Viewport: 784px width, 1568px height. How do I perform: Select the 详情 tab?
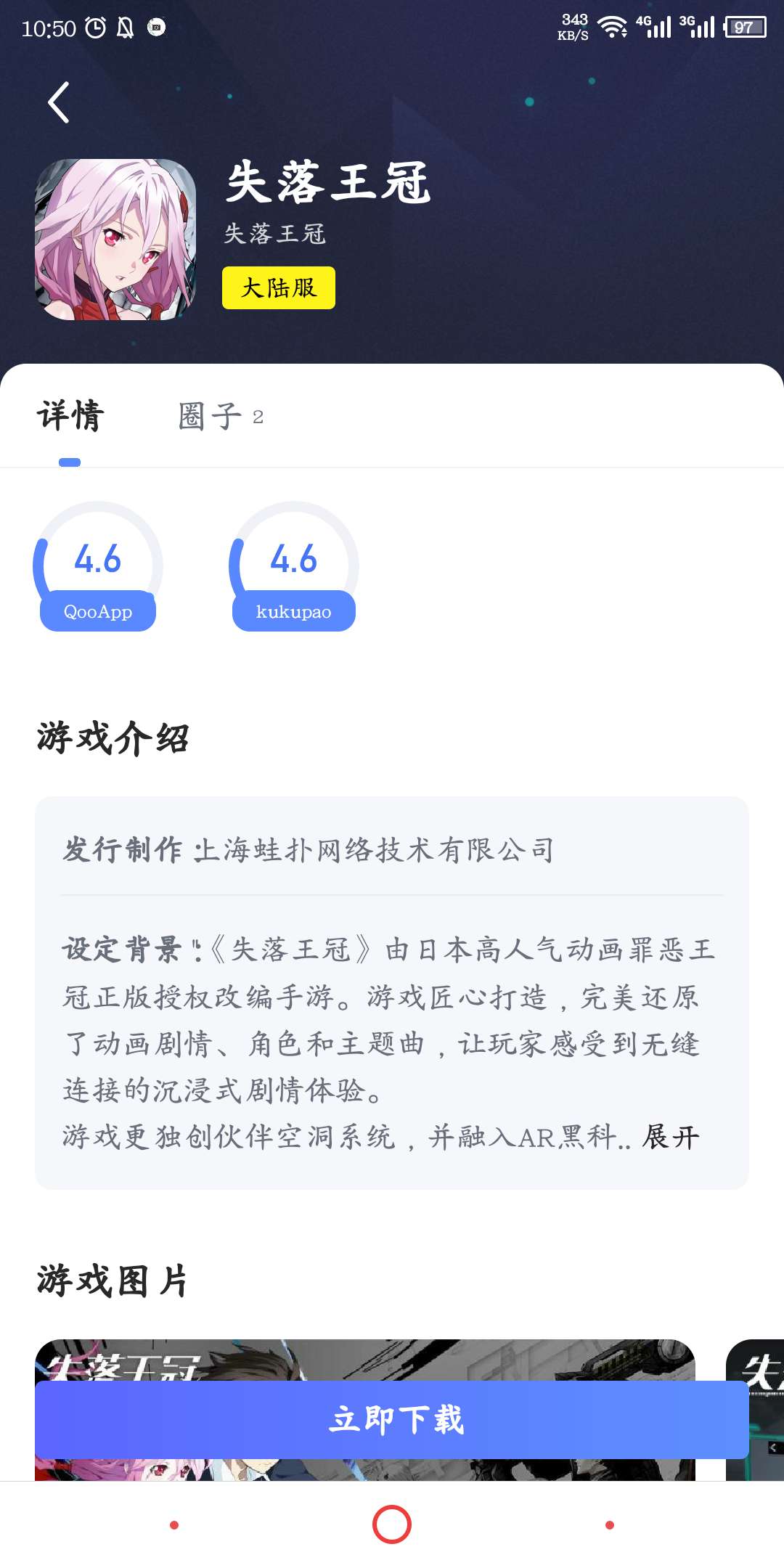point(70,417)
